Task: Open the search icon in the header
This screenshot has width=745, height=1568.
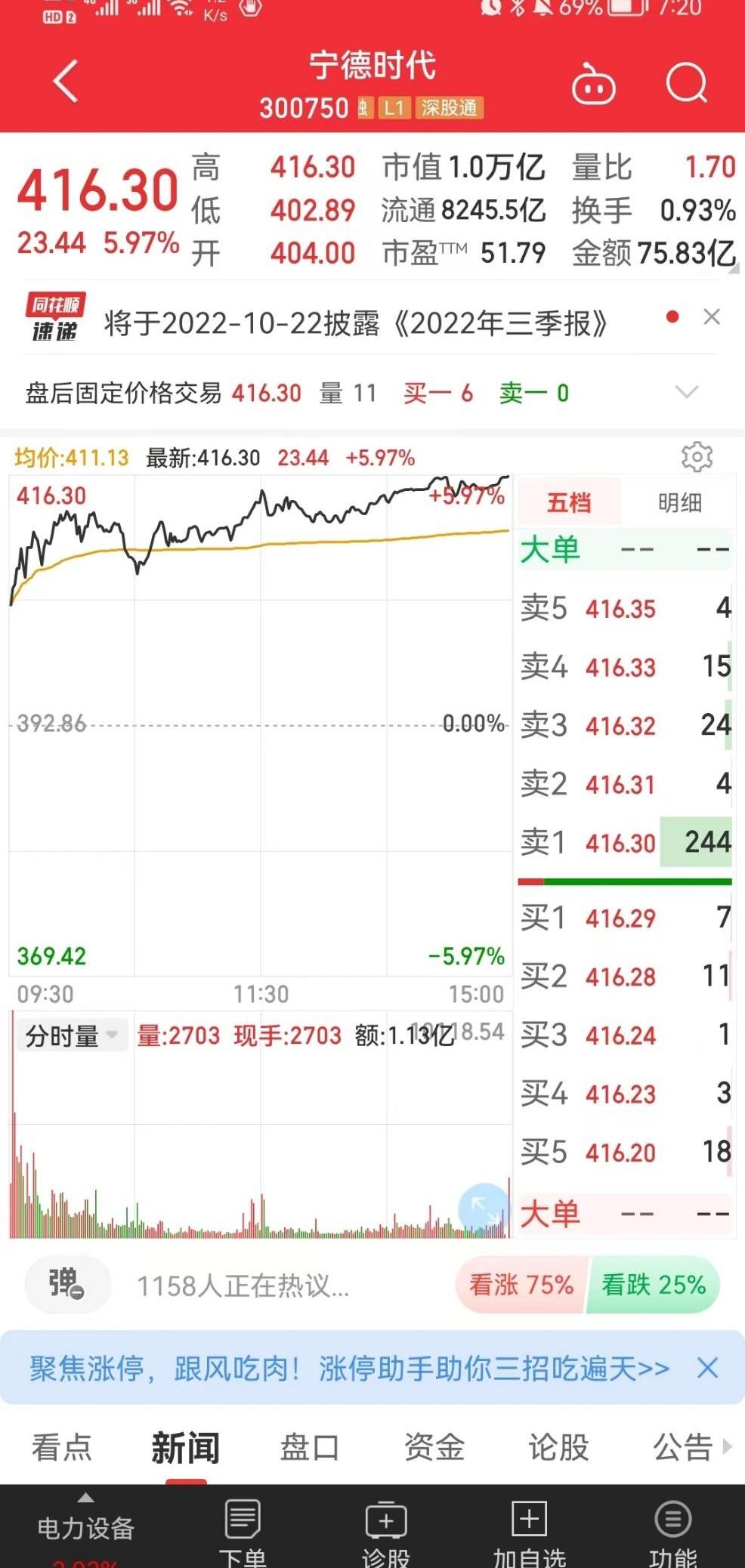Action: pos(686,83)
